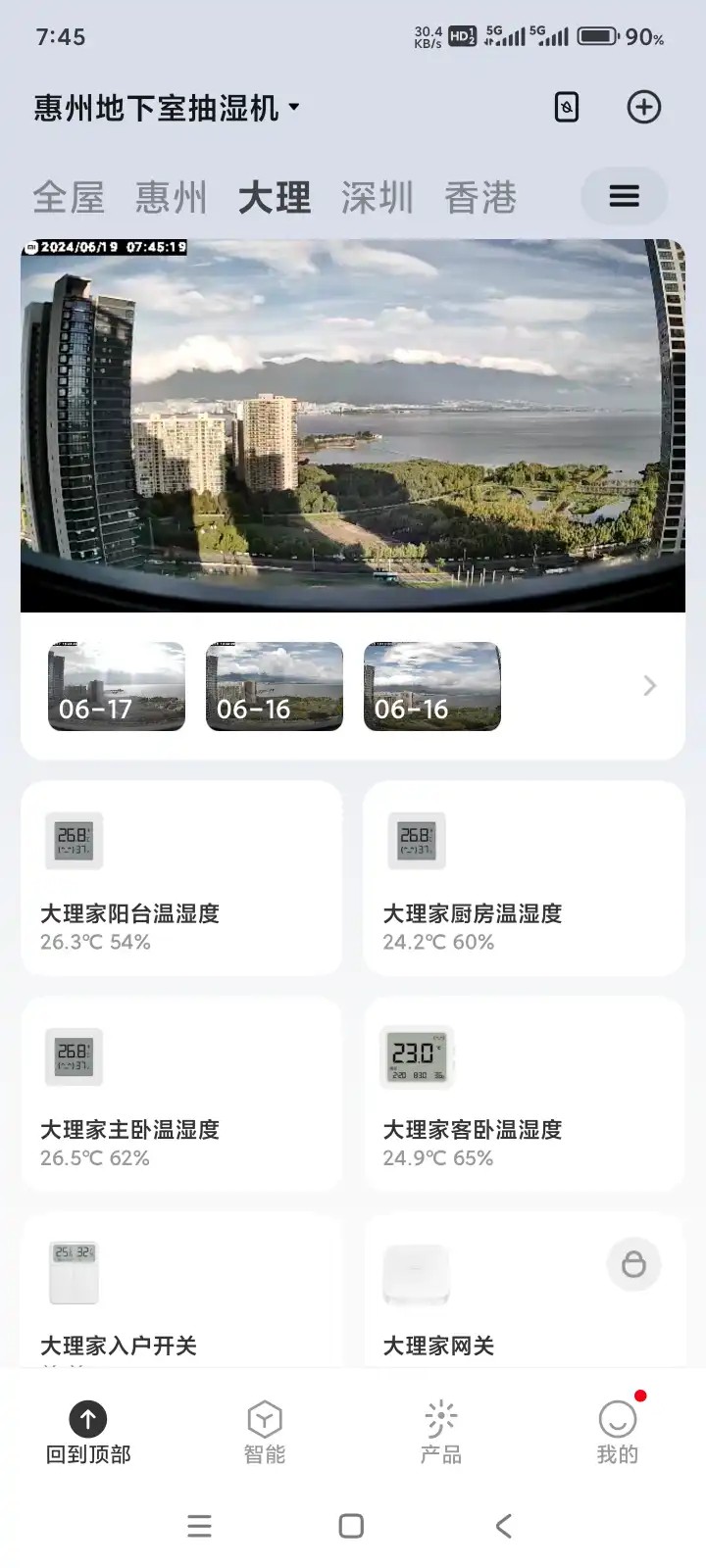The width and height of the screenshot is (706, 1568).
Task: Open the live camera view
Action: (353, 426)
